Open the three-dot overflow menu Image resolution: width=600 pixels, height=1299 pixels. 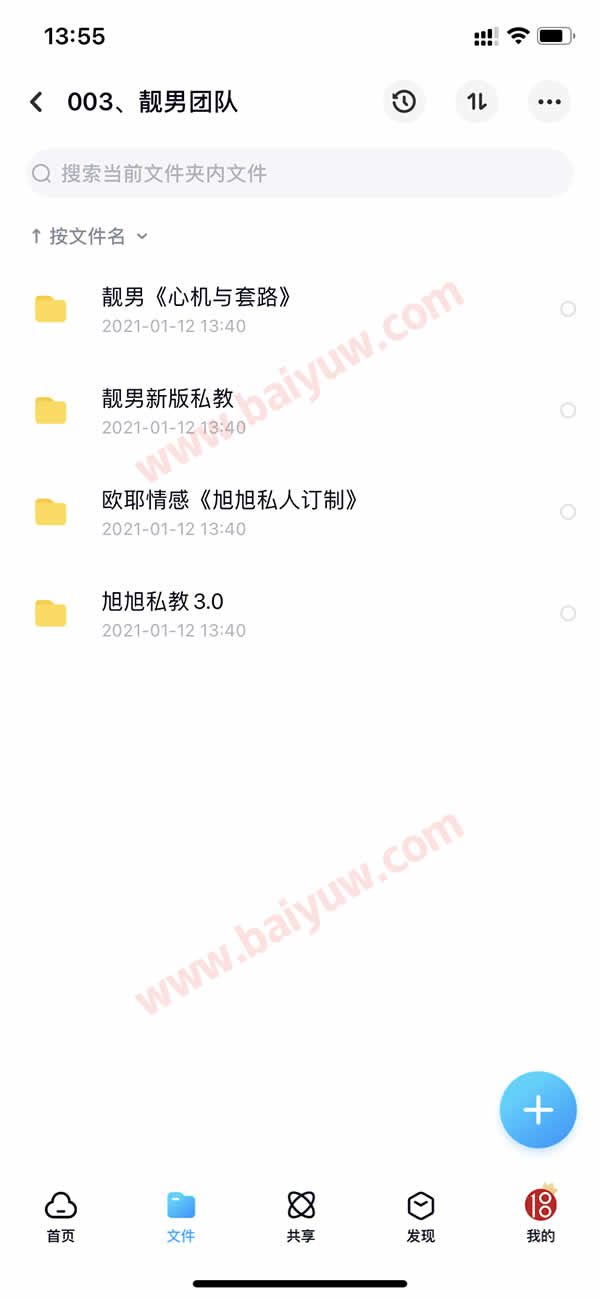(549, 102)
